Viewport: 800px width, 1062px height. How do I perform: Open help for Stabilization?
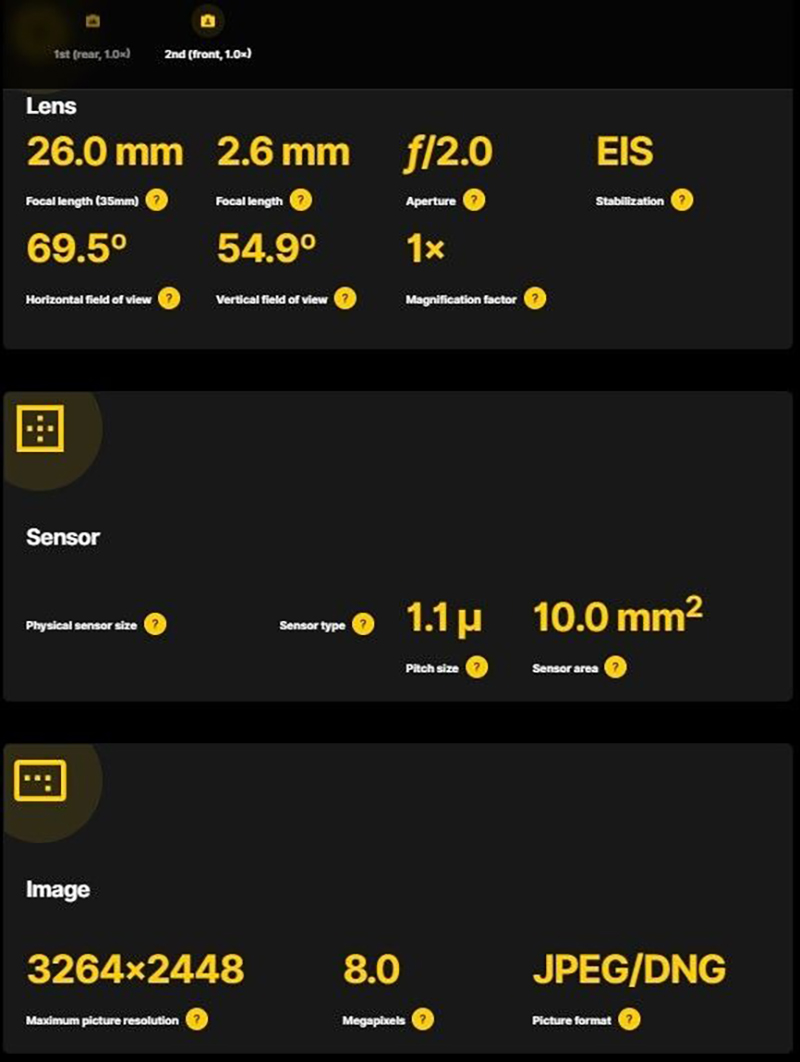tap(681, 200)
